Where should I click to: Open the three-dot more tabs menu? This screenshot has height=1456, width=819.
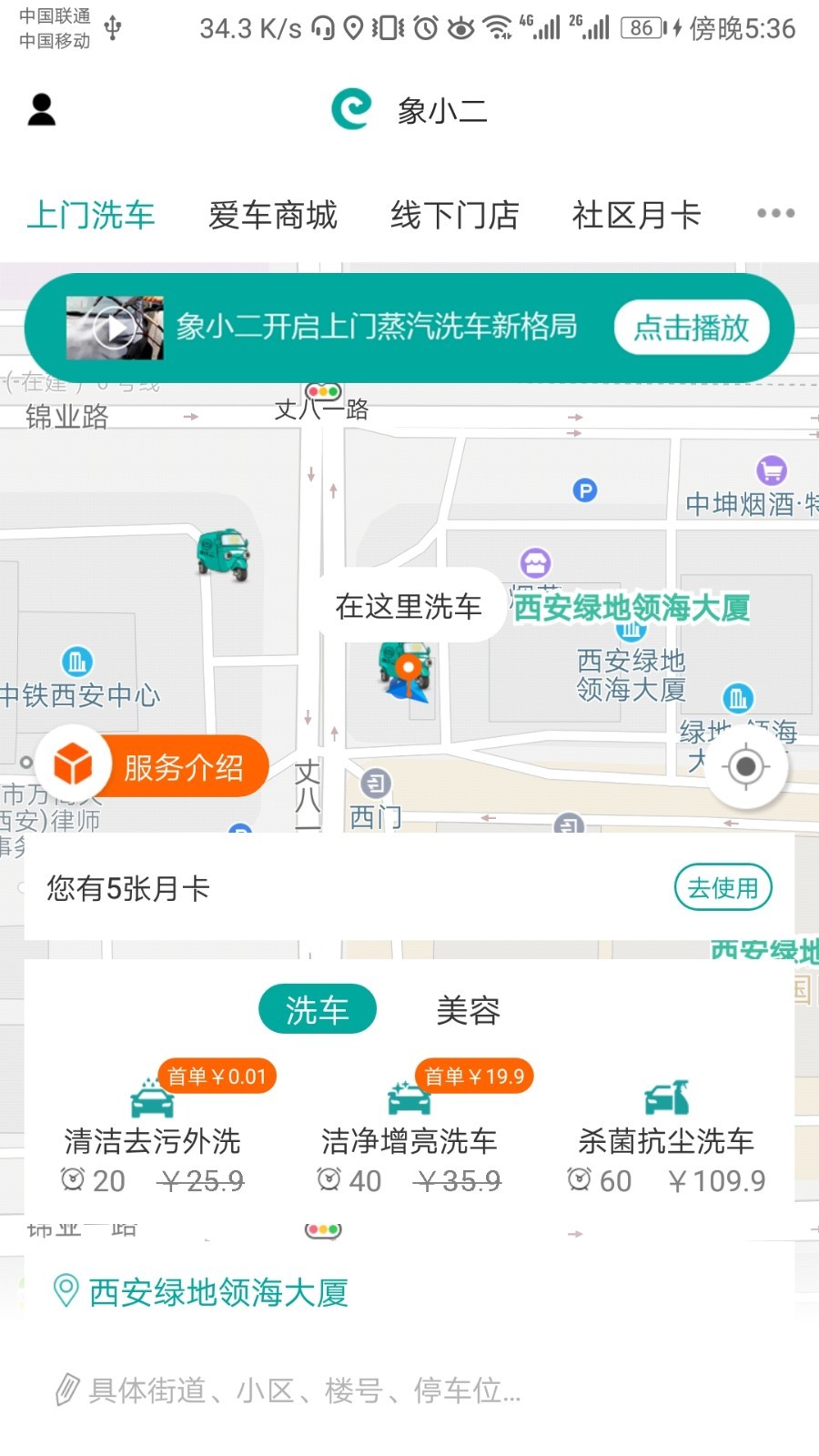(x=775, y=214)
